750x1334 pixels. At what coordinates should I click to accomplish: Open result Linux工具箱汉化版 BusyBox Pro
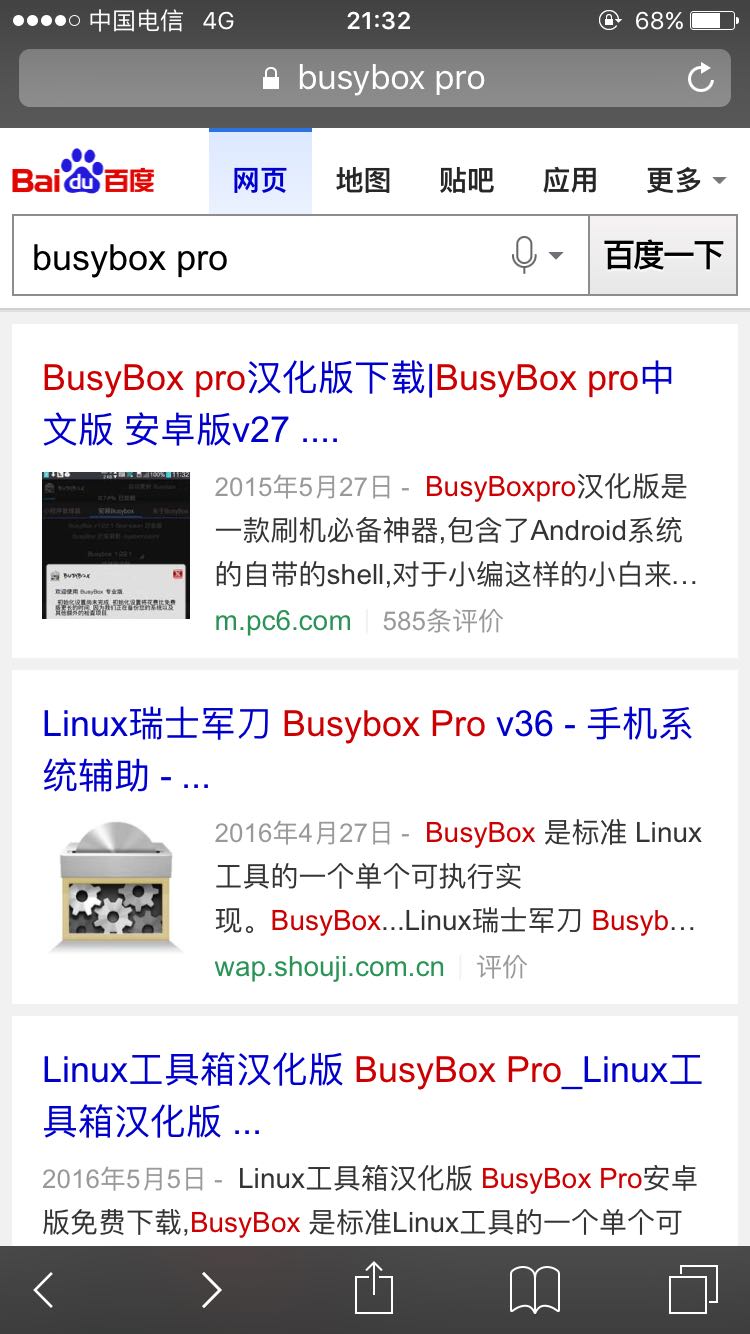(x=372, y=1096)
